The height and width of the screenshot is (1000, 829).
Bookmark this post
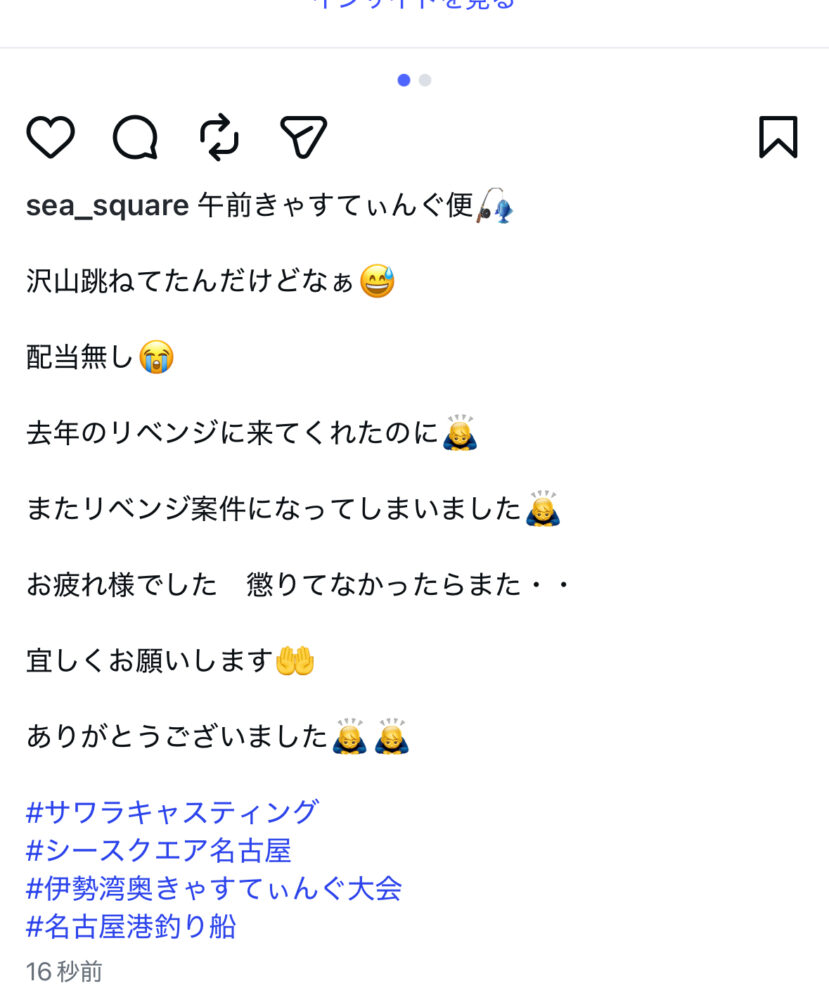778,137
